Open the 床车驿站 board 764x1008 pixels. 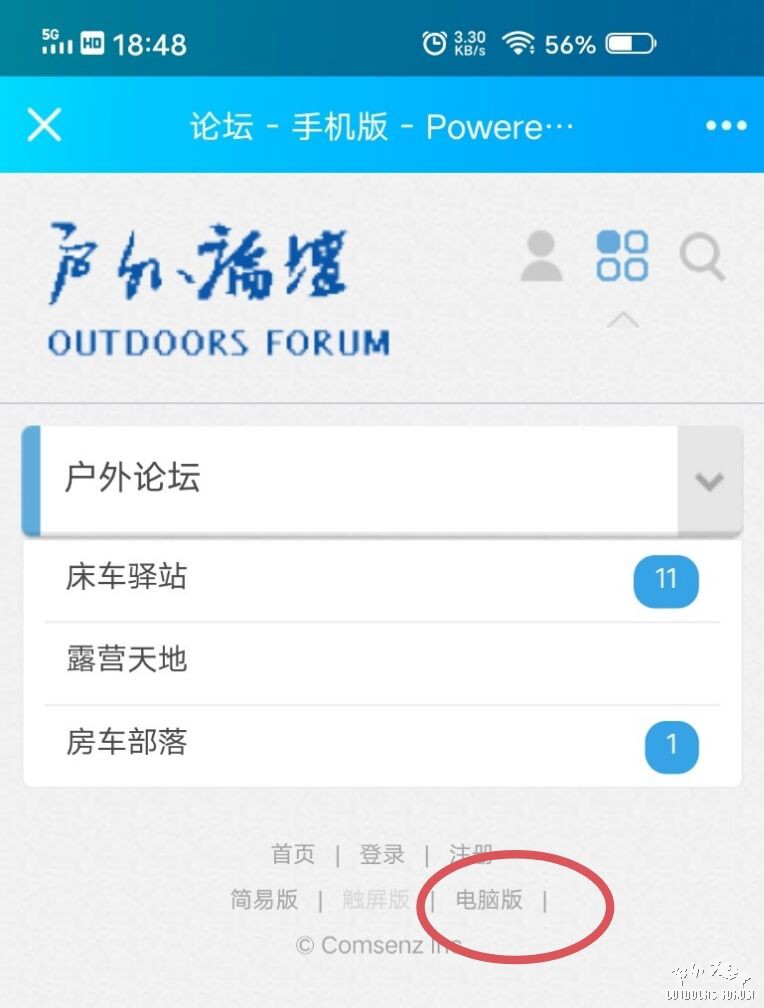[127, 577]
